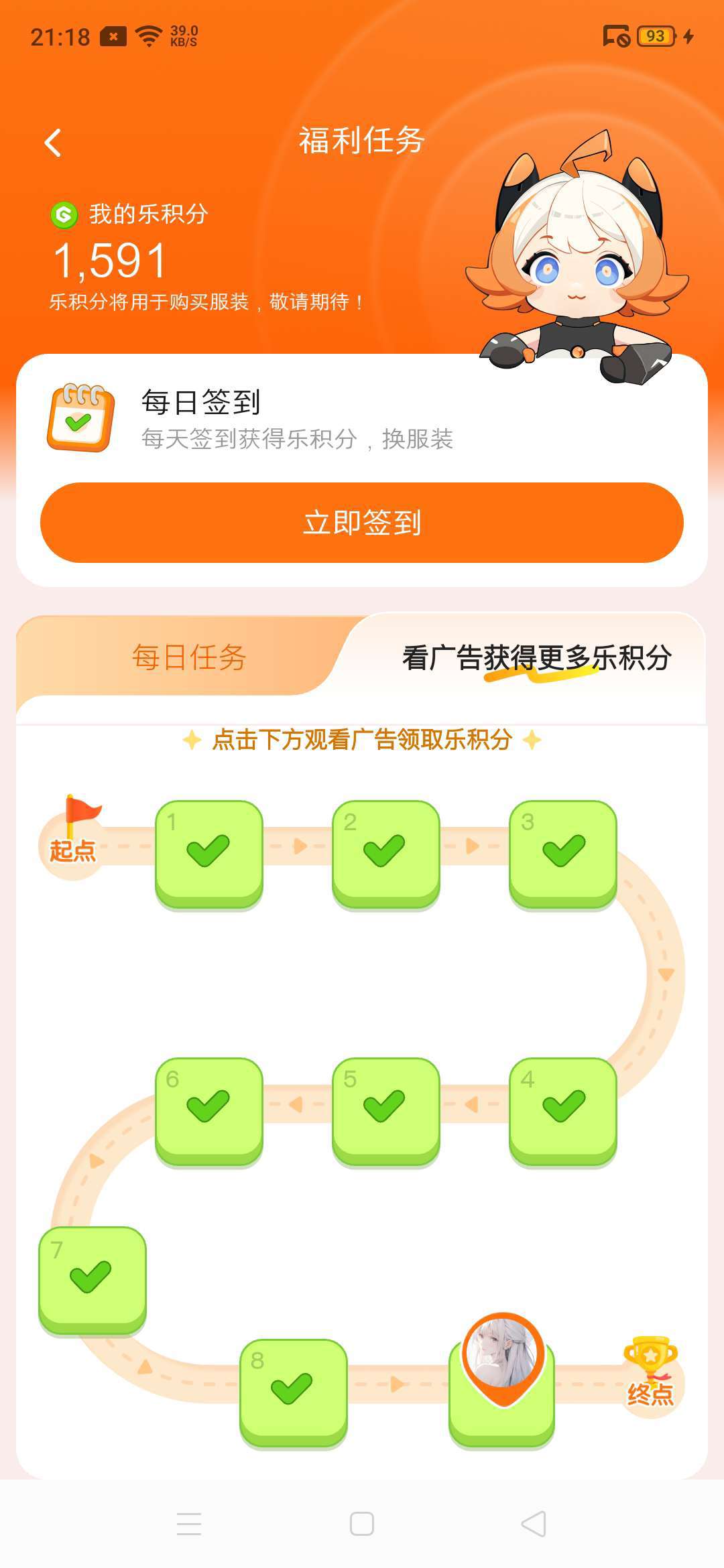The width and height of the screenshot is (724, 1568).
Task: Tap ad tile number 3
Action: pyautogui.click(x=562, y=852)
